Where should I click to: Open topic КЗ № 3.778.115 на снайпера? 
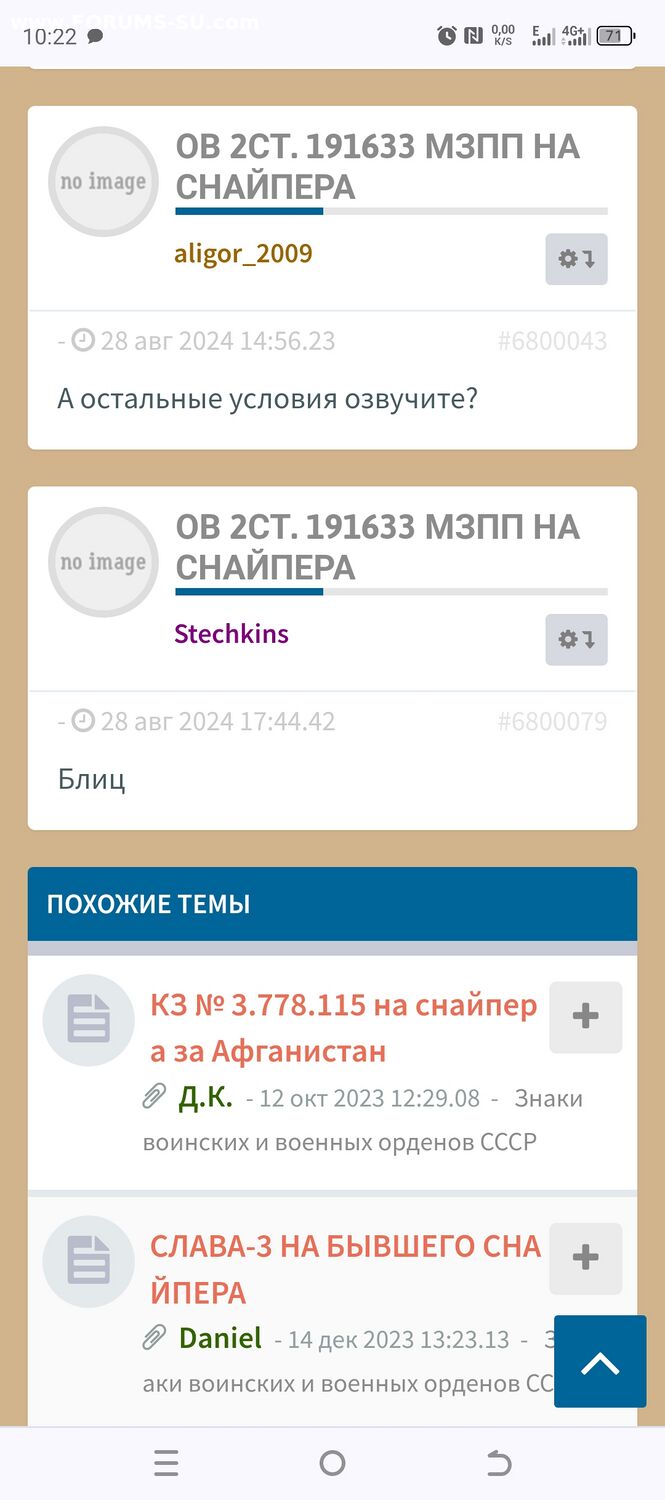click(344, 1028)
